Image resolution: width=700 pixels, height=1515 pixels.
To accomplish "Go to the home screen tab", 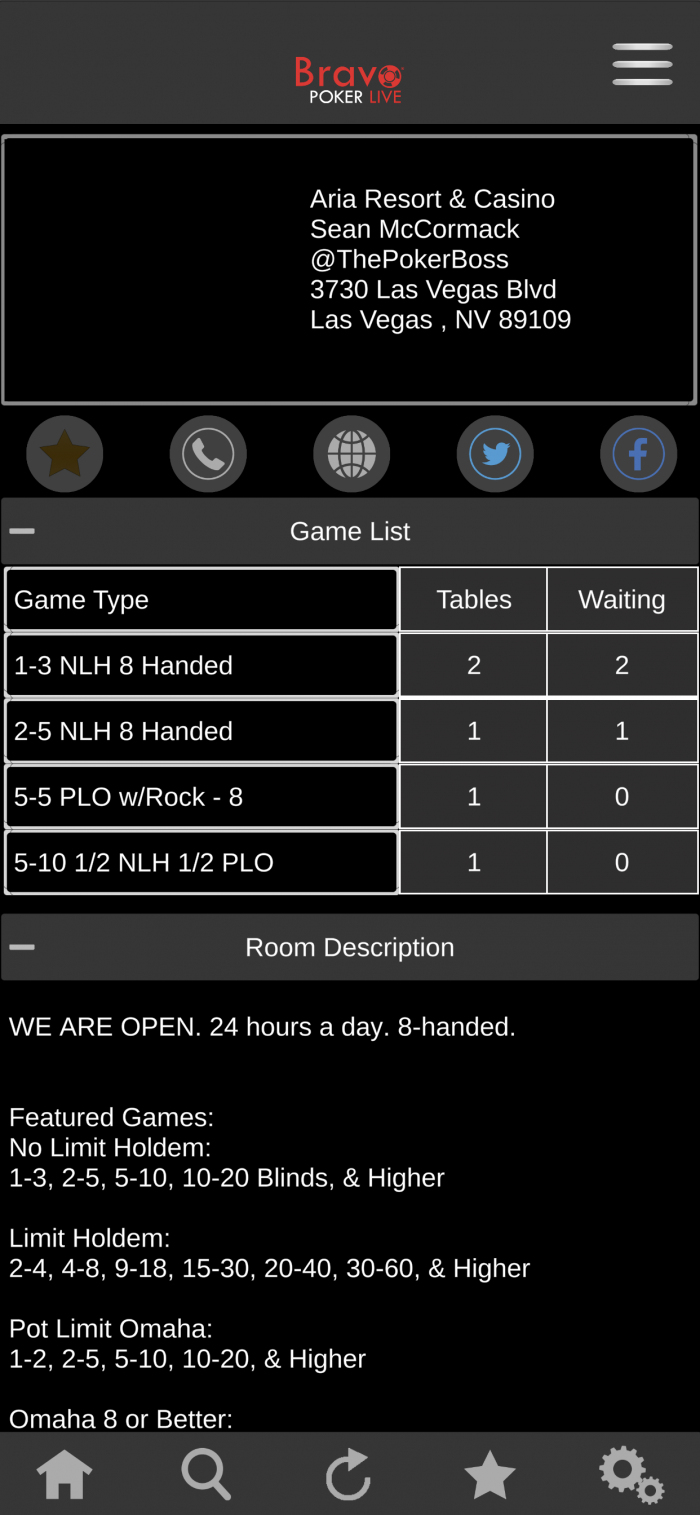I will click(65, 1474).
